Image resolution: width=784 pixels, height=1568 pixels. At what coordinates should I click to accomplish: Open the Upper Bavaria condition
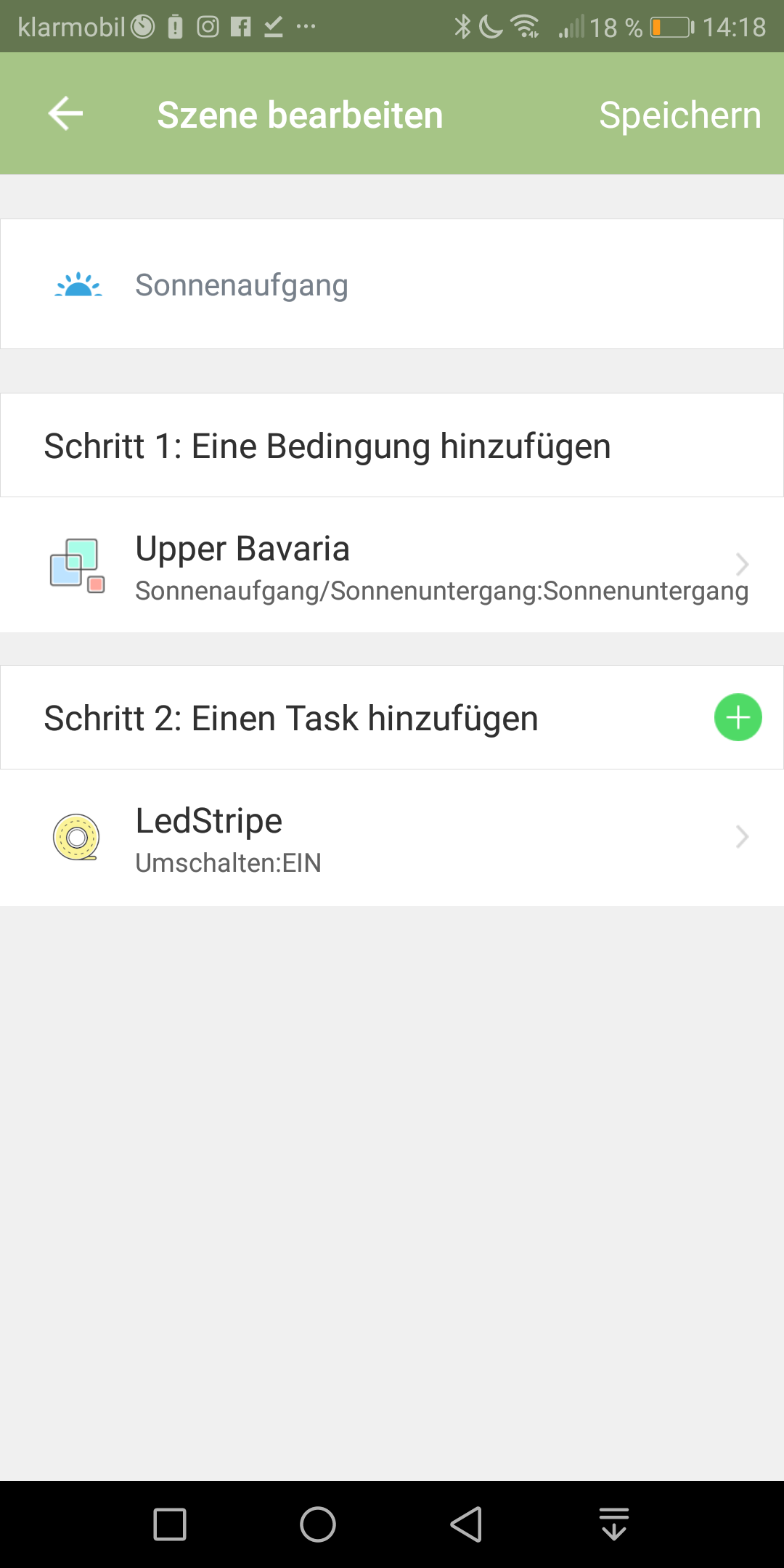(x=392, y=565)
